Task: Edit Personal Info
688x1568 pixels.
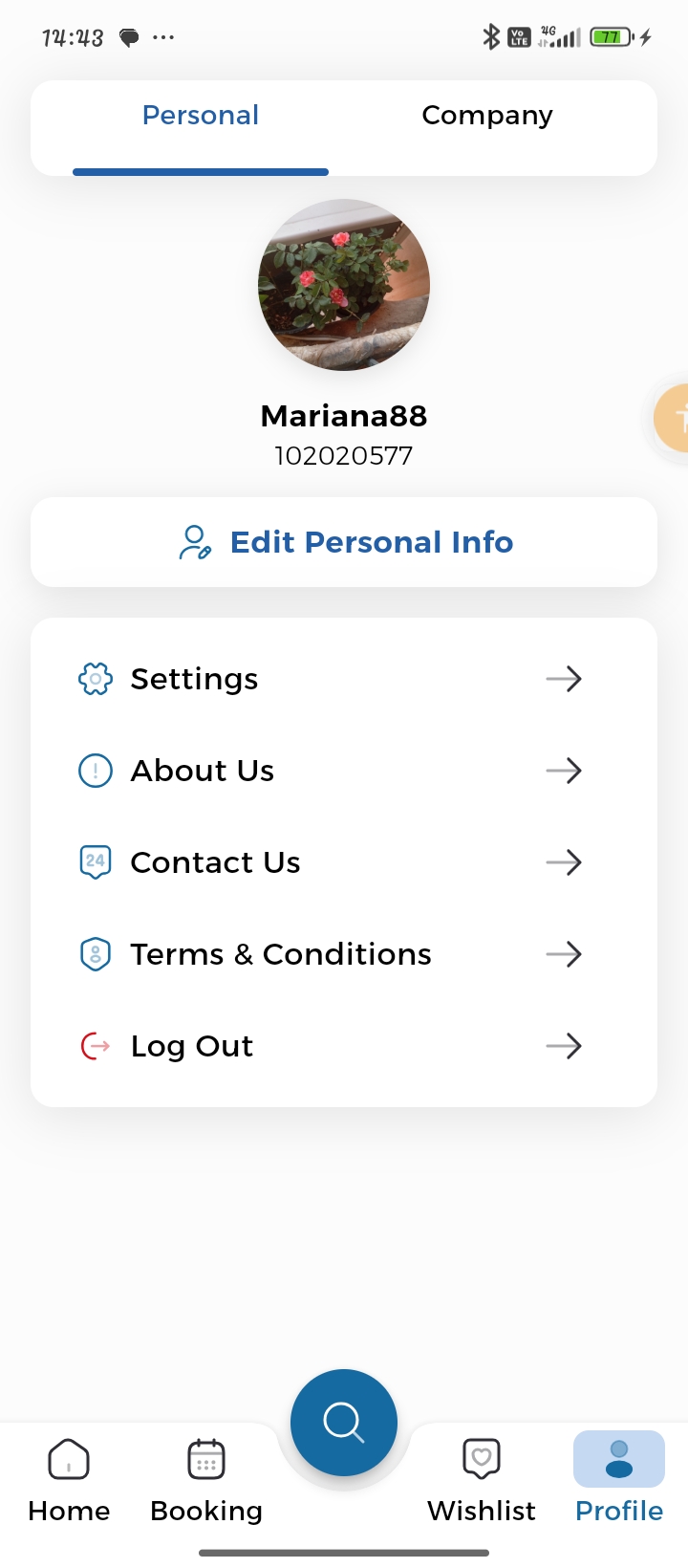Action: [344, 542]
